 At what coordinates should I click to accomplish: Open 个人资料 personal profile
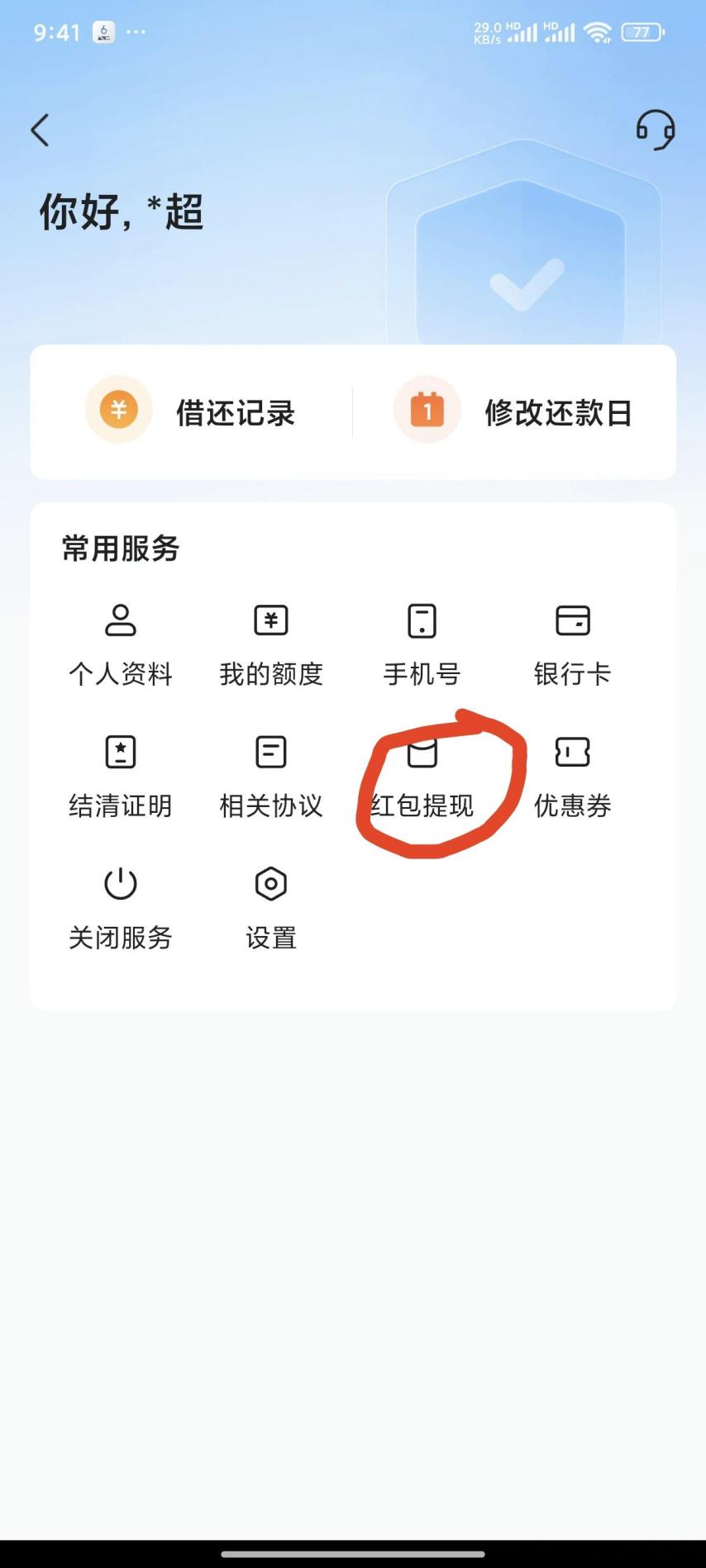coord(121,646)
